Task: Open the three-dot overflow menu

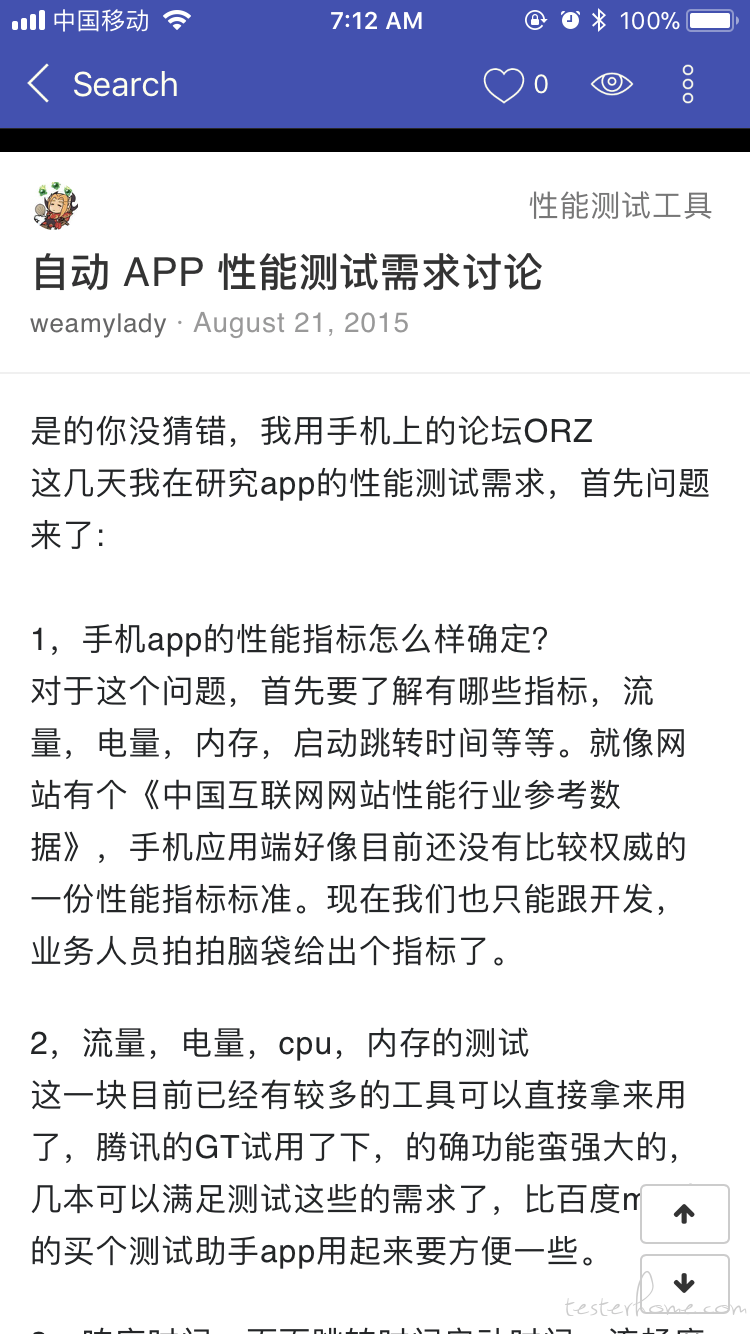Action: pyautogui.click(x=688, y=85)
